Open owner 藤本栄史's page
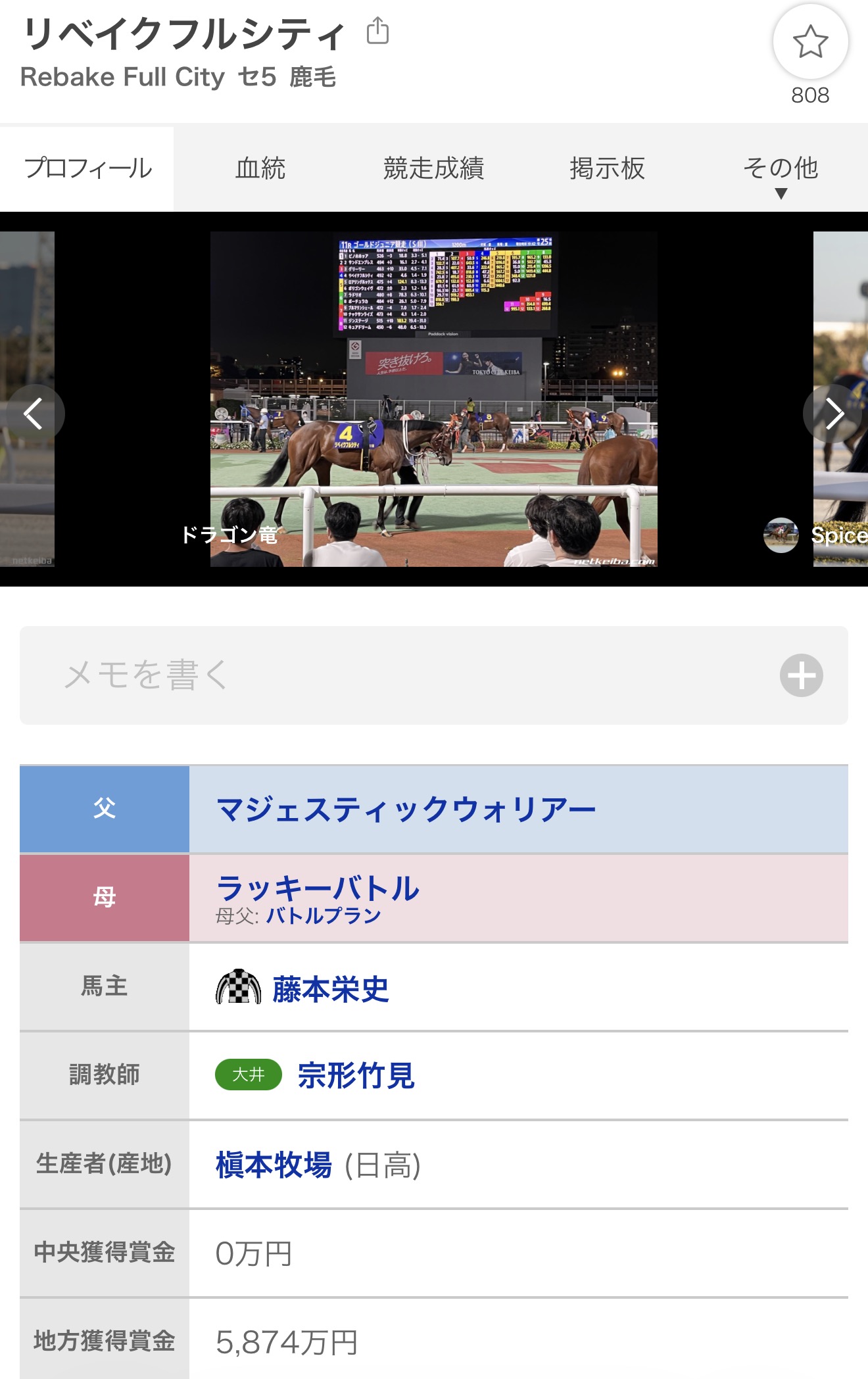 pos(330,988)
